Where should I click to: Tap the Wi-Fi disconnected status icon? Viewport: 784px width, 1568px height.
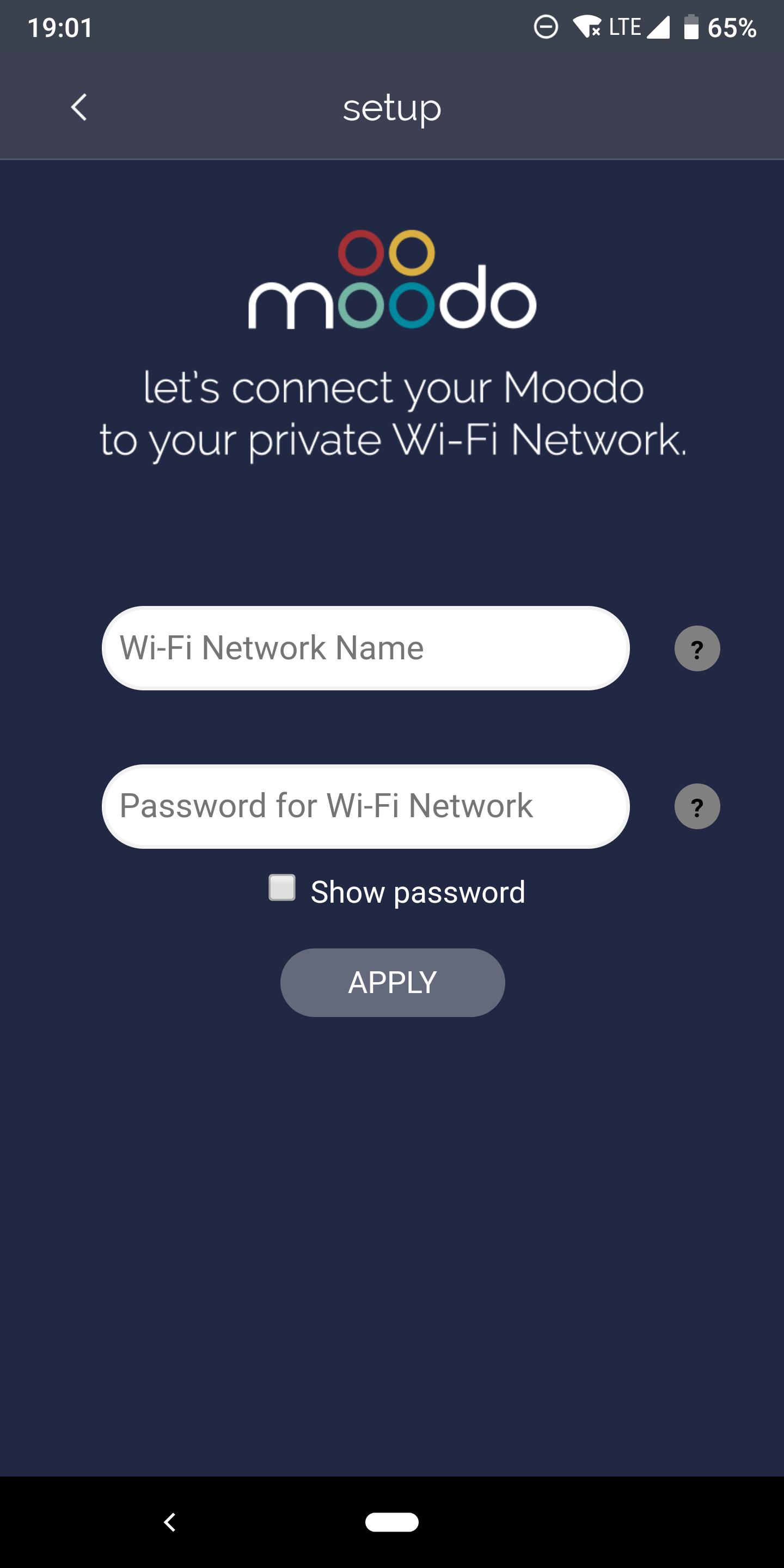(587, 27)
